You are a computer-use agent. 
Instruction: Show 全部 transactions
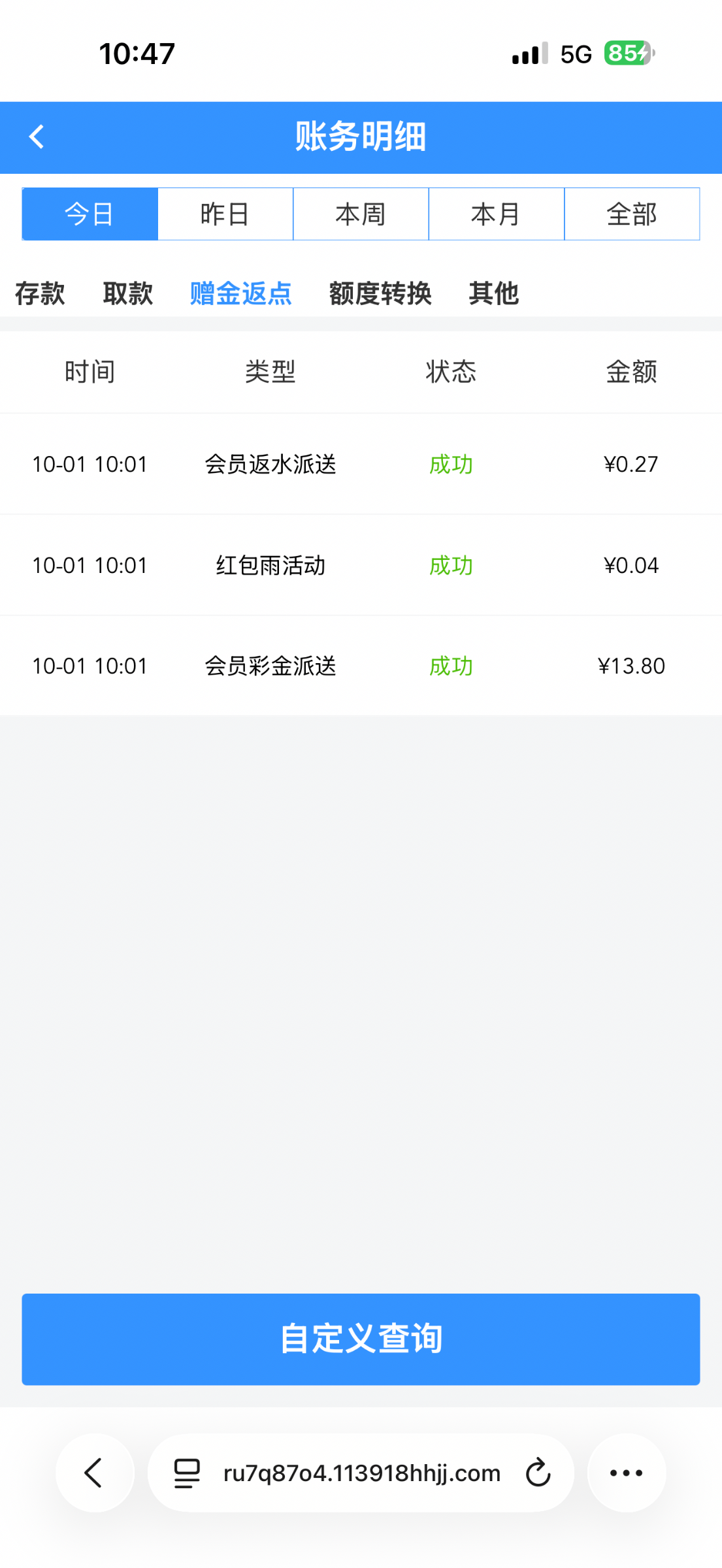(x=632, y=214)
